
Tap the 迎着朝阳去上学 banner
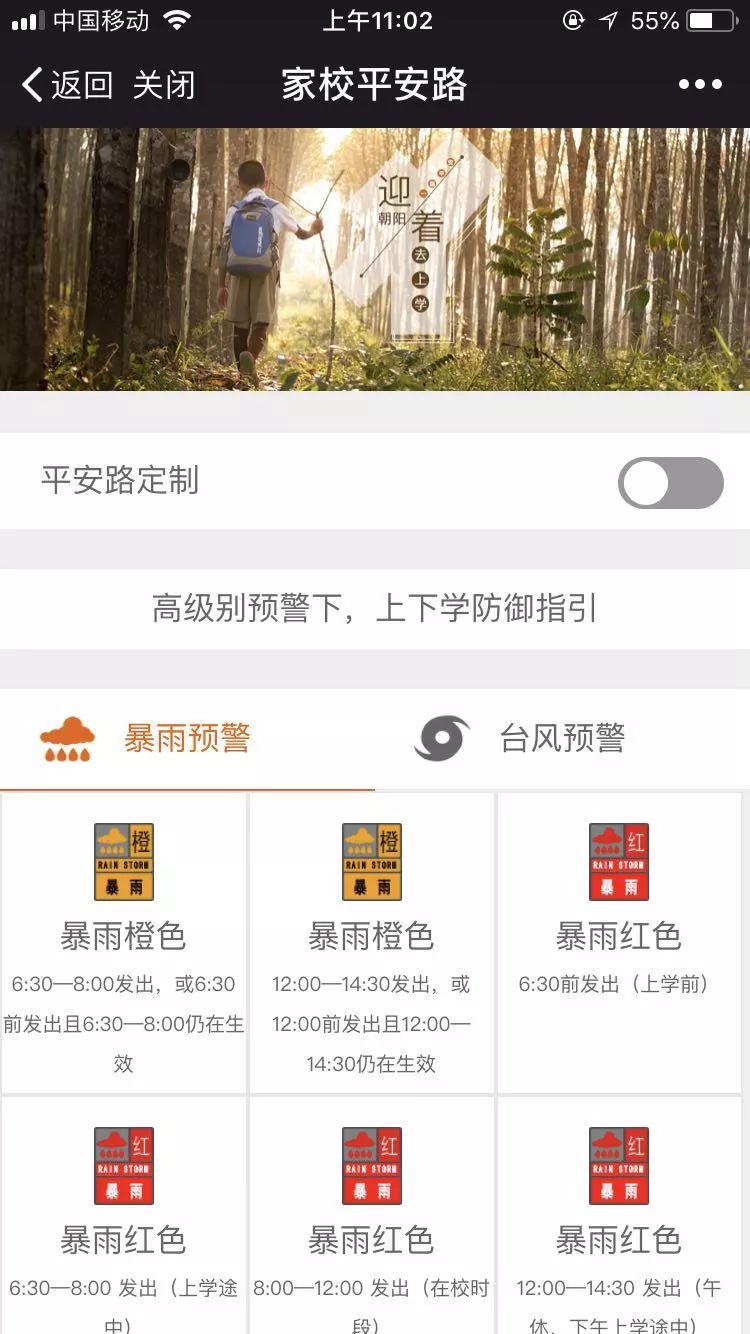(x=375, y=258)
